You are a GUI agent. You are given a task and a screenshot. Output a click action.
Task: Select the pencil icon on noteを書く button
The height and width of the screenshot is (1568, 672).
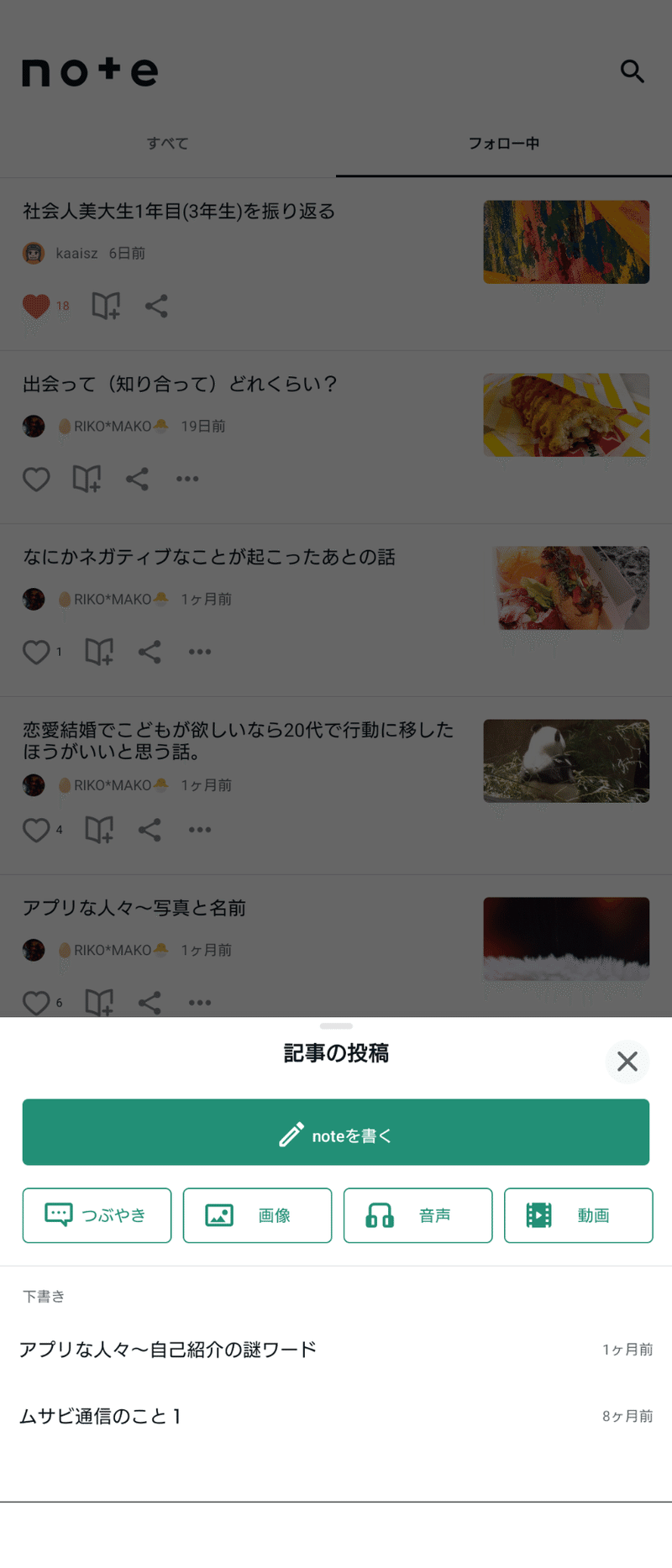[x=290, y=1131]
